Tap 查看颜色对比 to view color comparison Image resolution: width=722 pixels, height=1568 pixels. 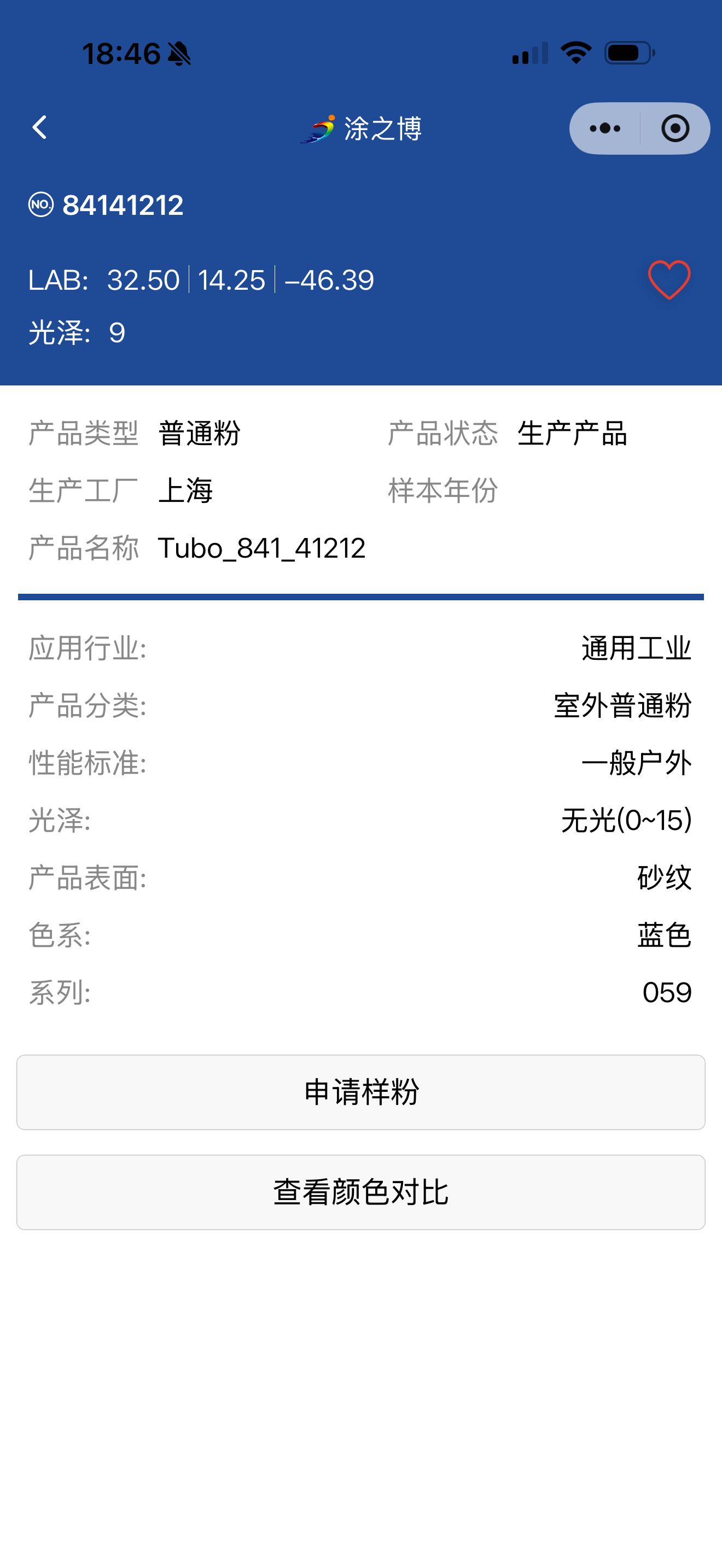[361, 1191]
